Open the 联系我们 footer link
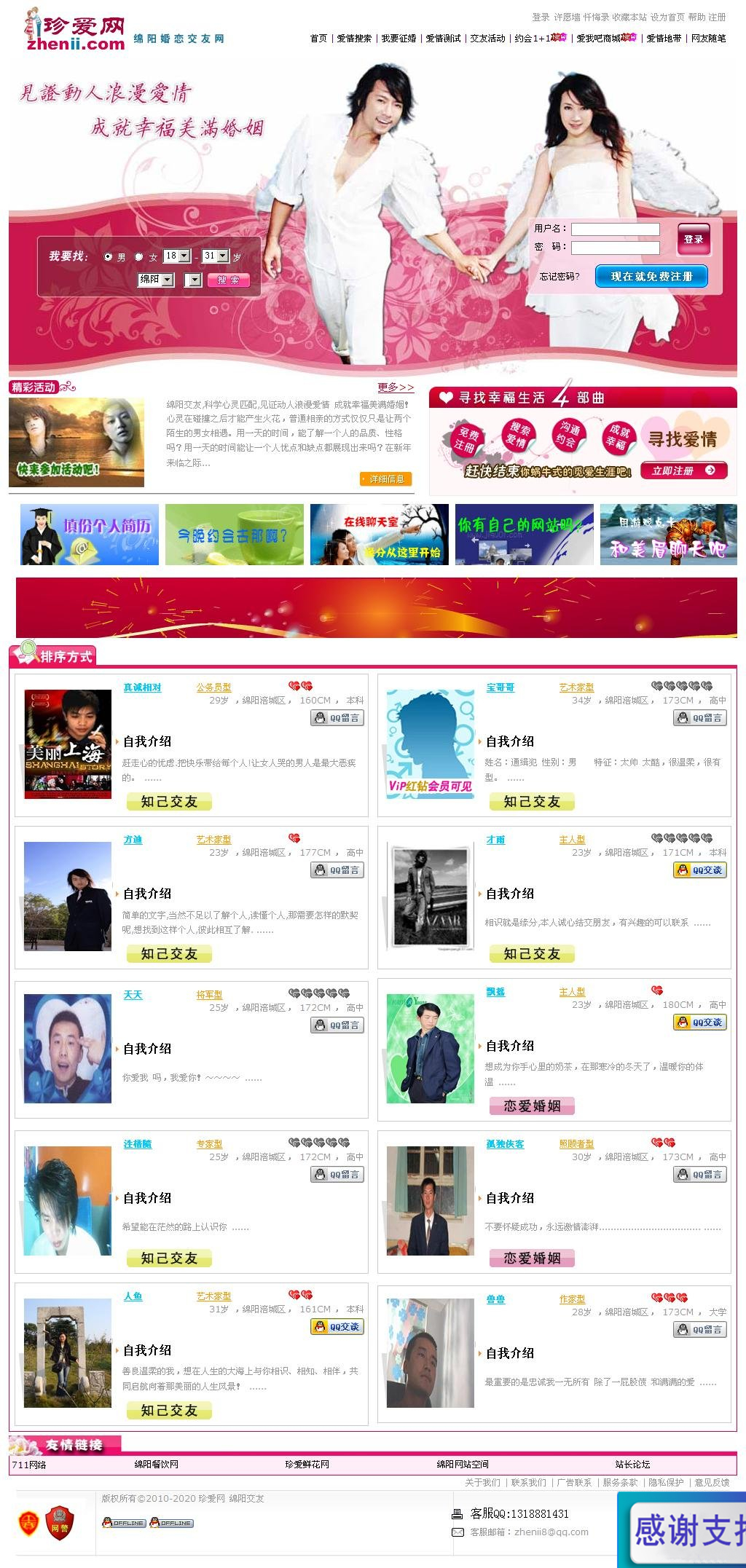The image size is (746, 1568). (528, 1482)
